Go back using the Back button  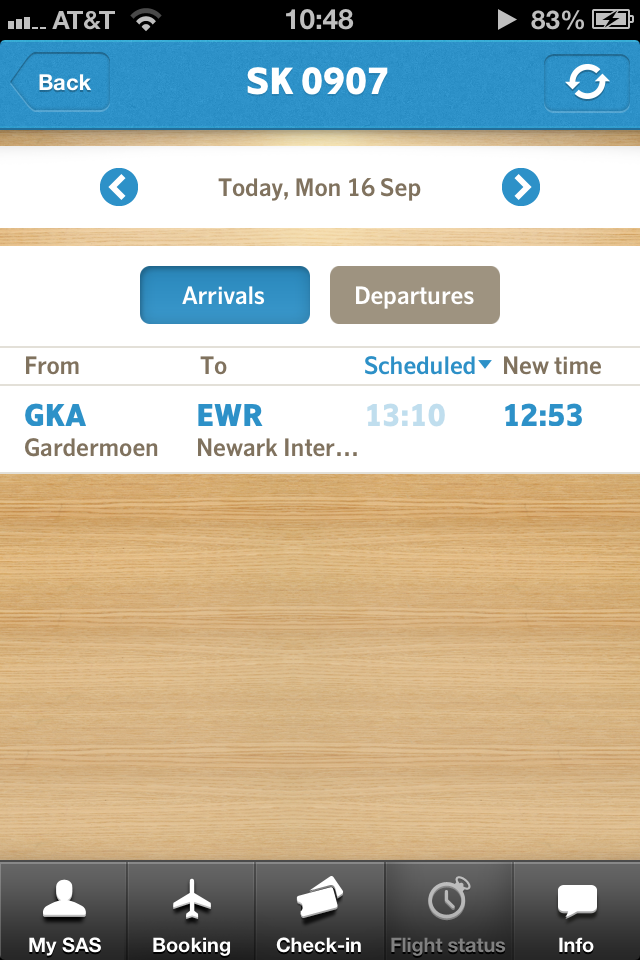pyautogui.click(x=60, y=83)
